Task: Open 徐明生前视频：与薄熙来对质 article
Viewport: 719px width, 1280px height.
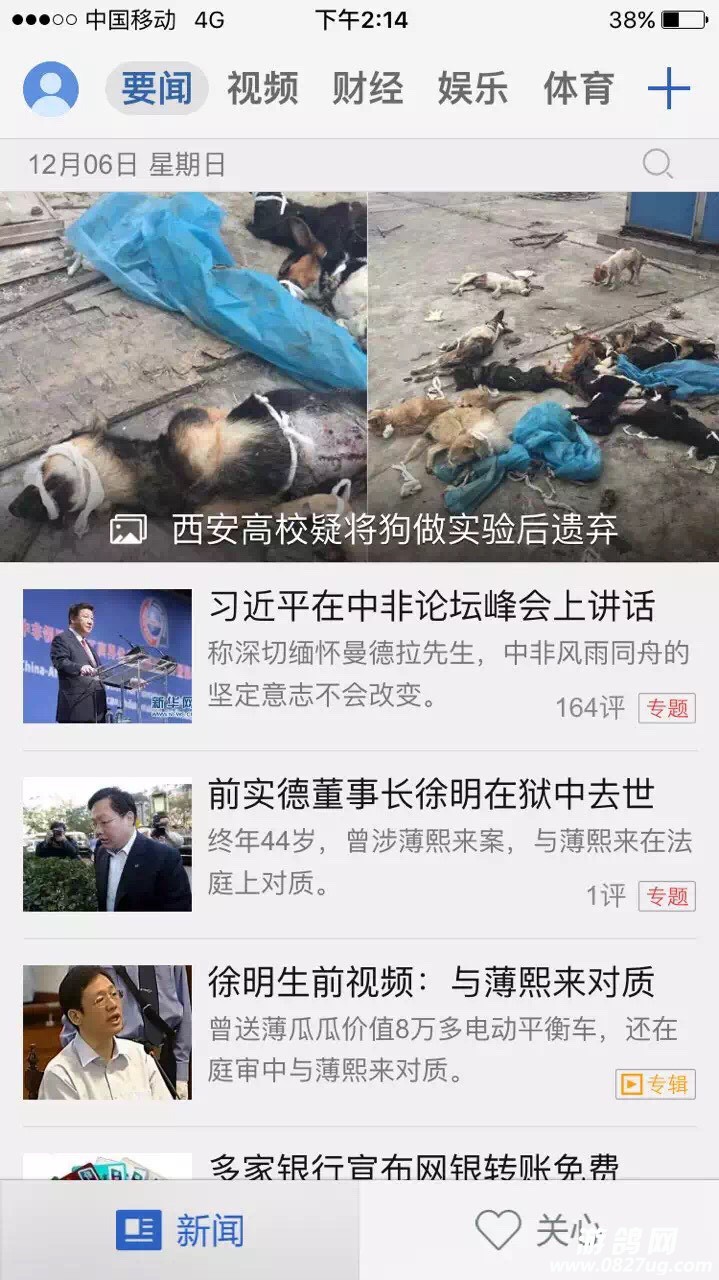Action: click(x=431, y=982)
